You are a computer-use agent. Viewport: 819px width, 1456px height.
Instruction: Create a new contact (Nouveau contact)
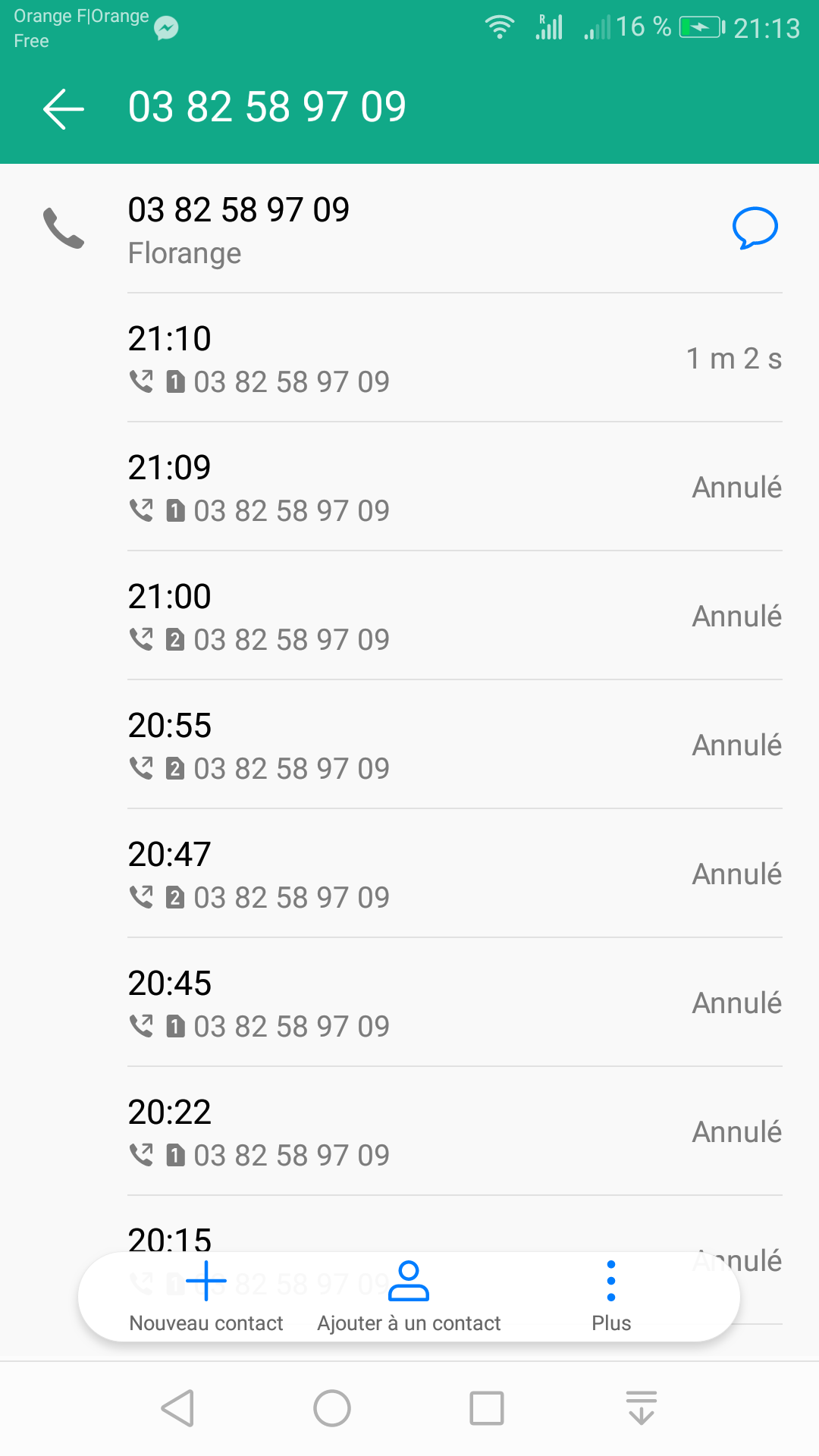[x=206, y=1297]
